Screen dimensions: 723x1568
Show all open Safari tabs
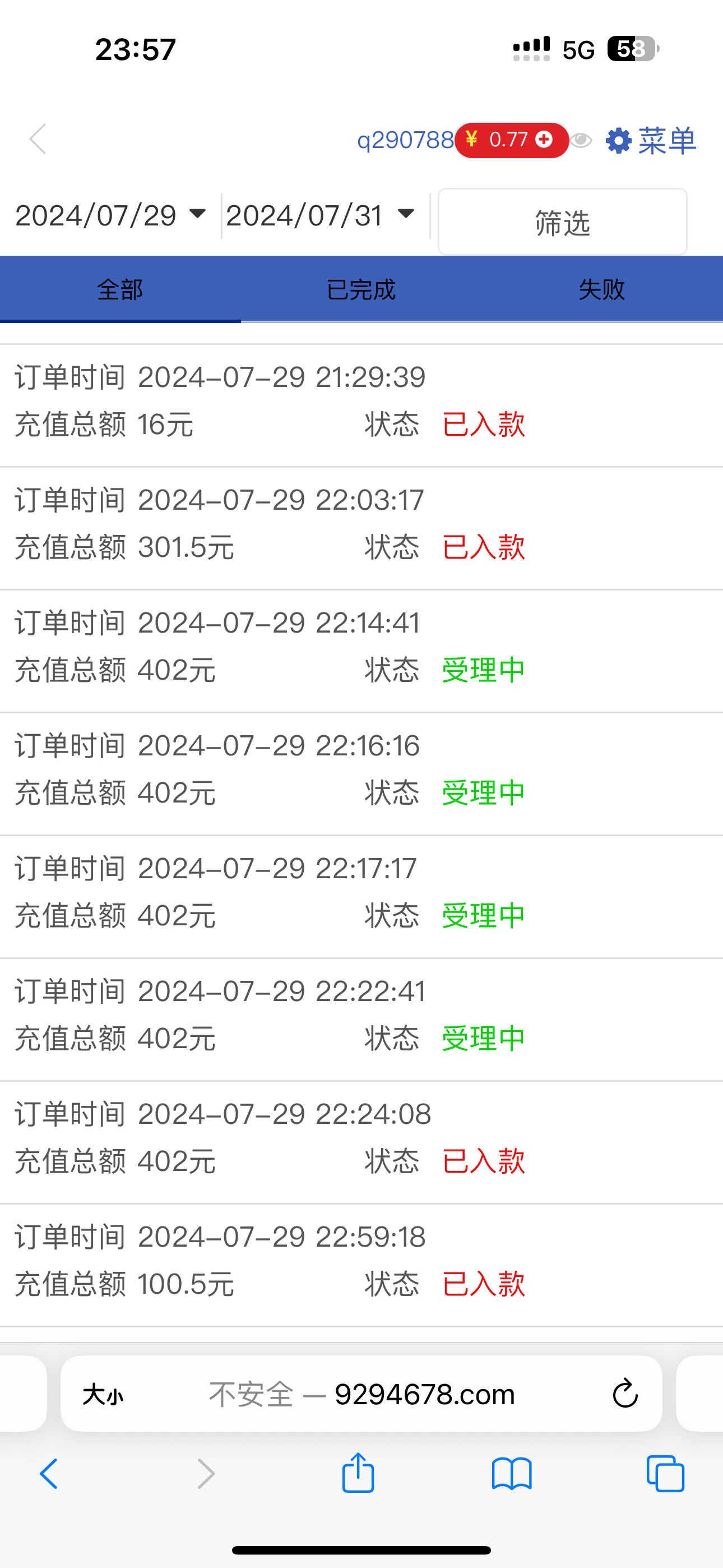tap(665, 1474)
